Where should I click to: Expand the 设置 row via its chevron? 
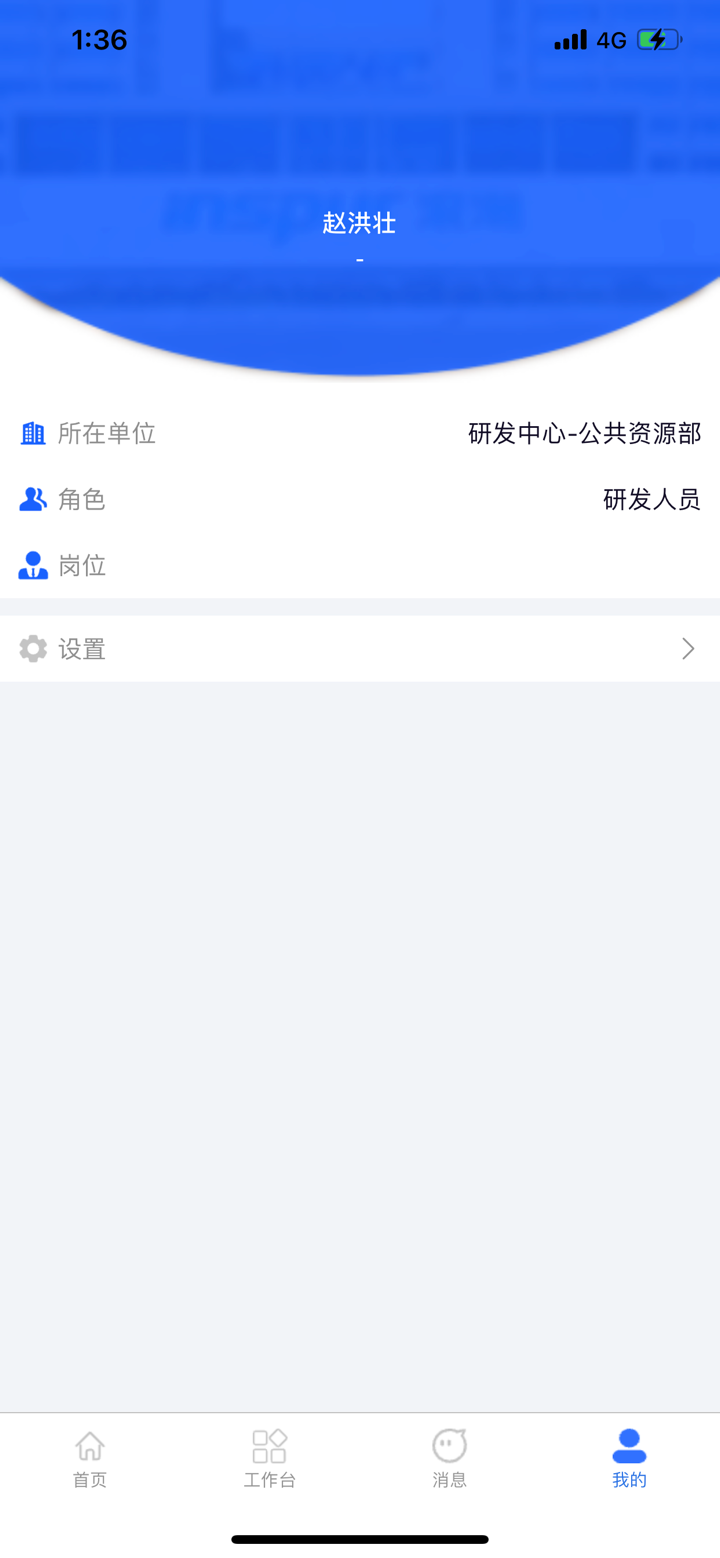(687, 648)
